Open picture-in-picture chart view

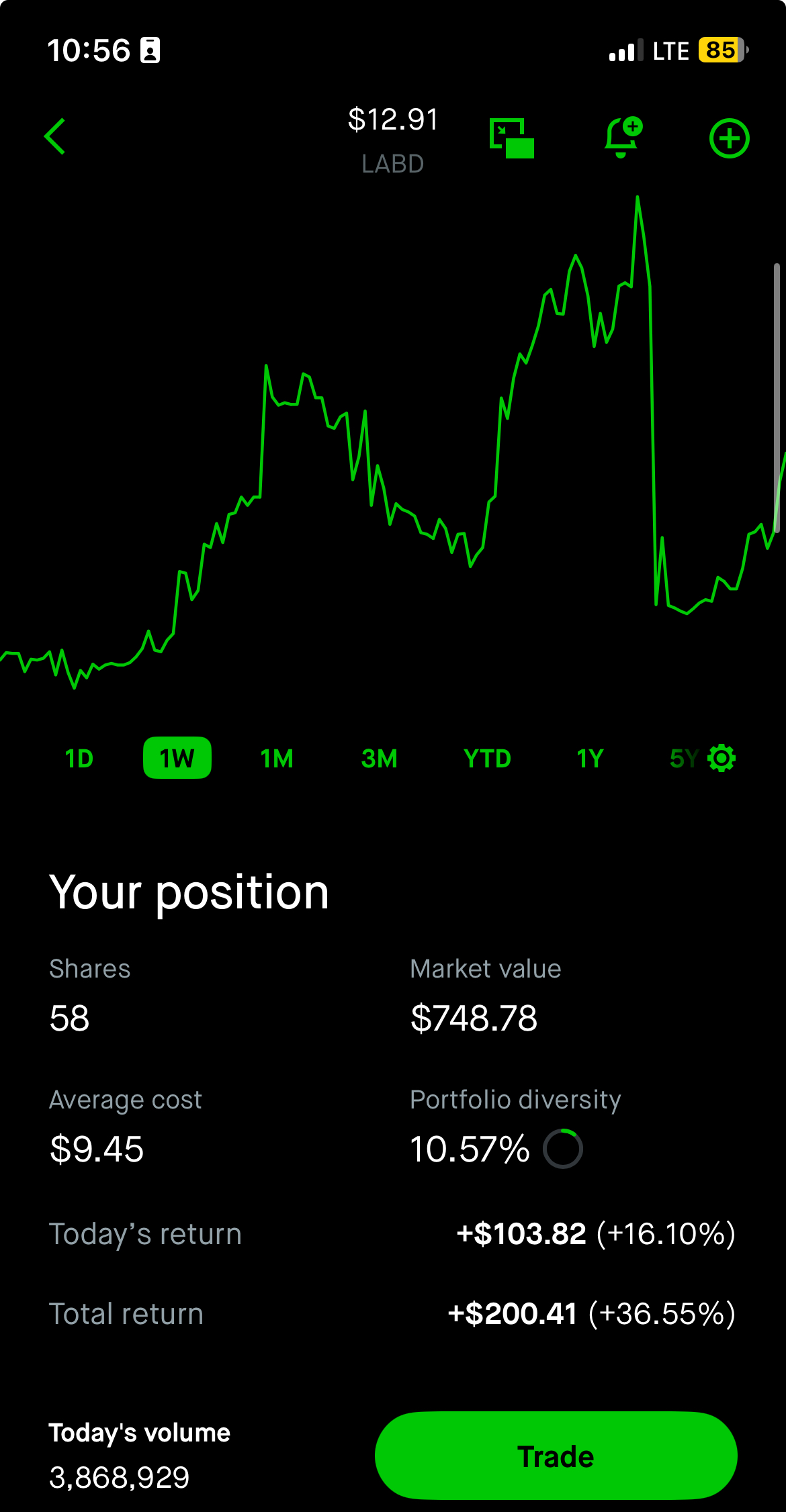512,138
